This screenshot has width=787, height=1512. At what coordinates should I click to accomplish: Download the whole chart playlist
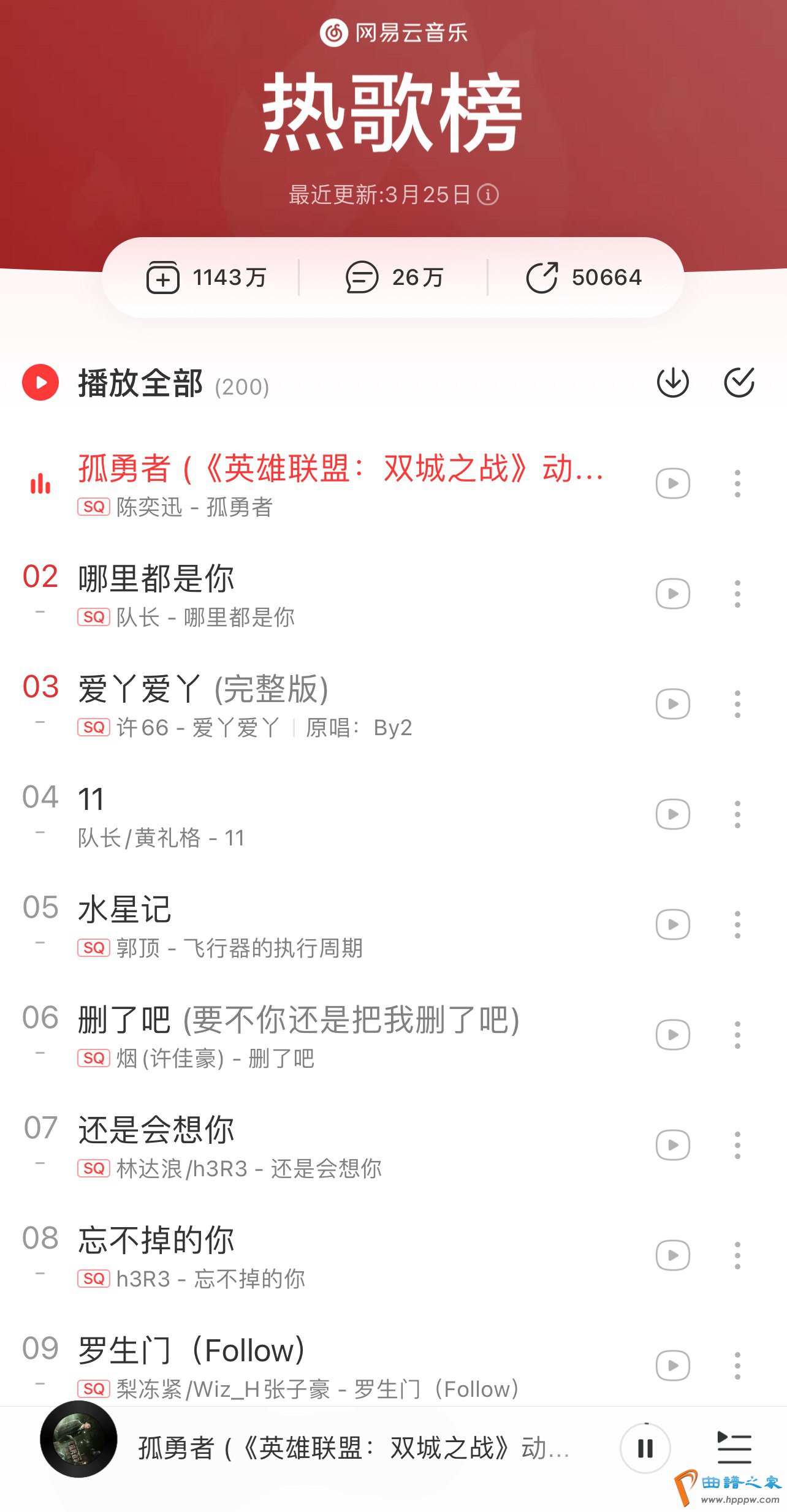tap(672, 383)
